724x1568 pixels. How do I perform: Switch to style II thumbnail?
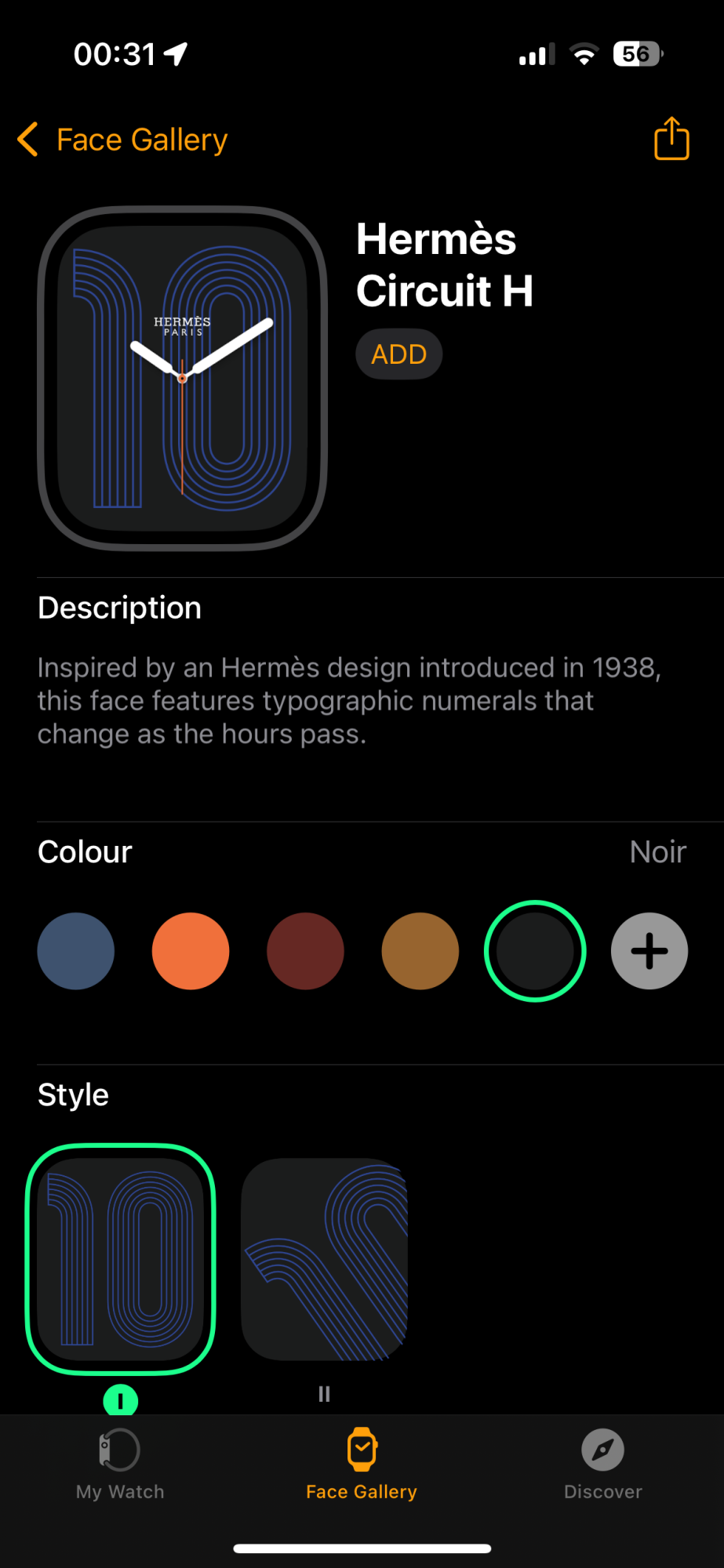pyautogui.click(x=325, y=1259)
